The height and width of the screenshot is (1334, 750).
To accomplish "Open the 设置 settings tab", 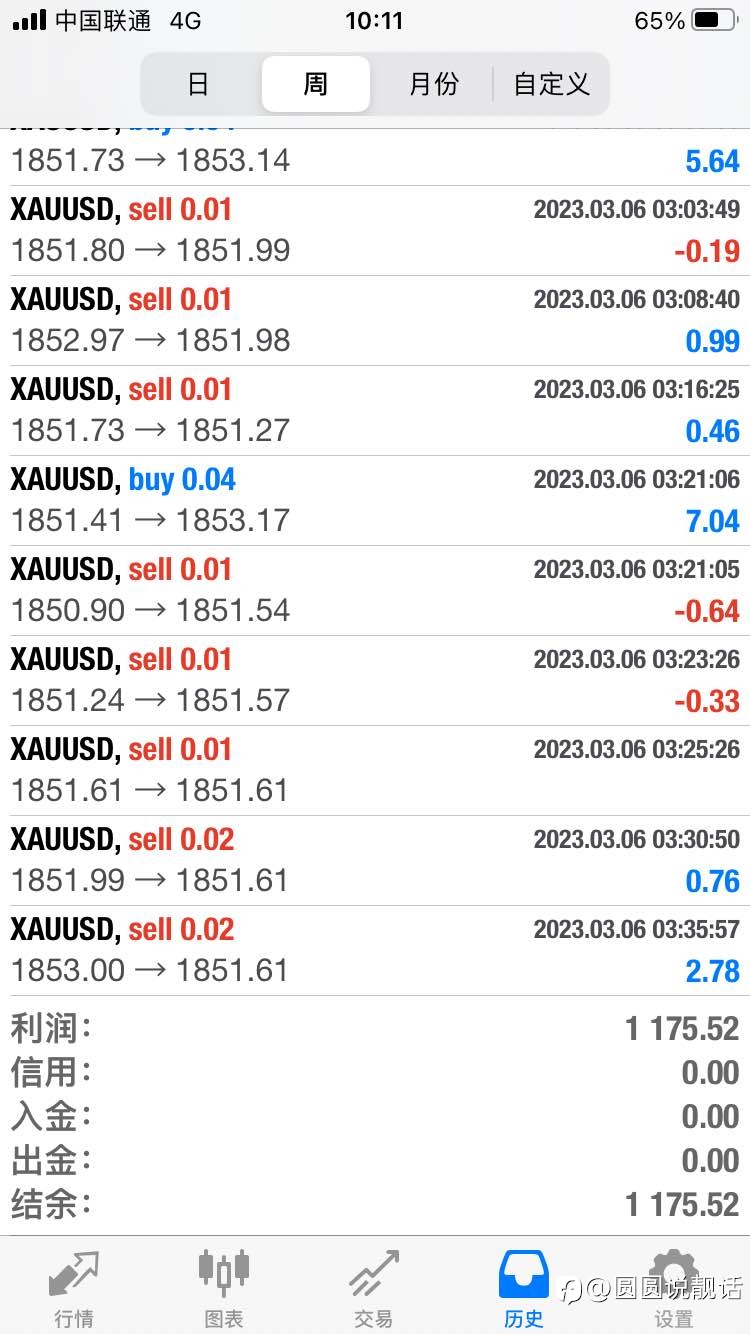I will pos(674,1287).
